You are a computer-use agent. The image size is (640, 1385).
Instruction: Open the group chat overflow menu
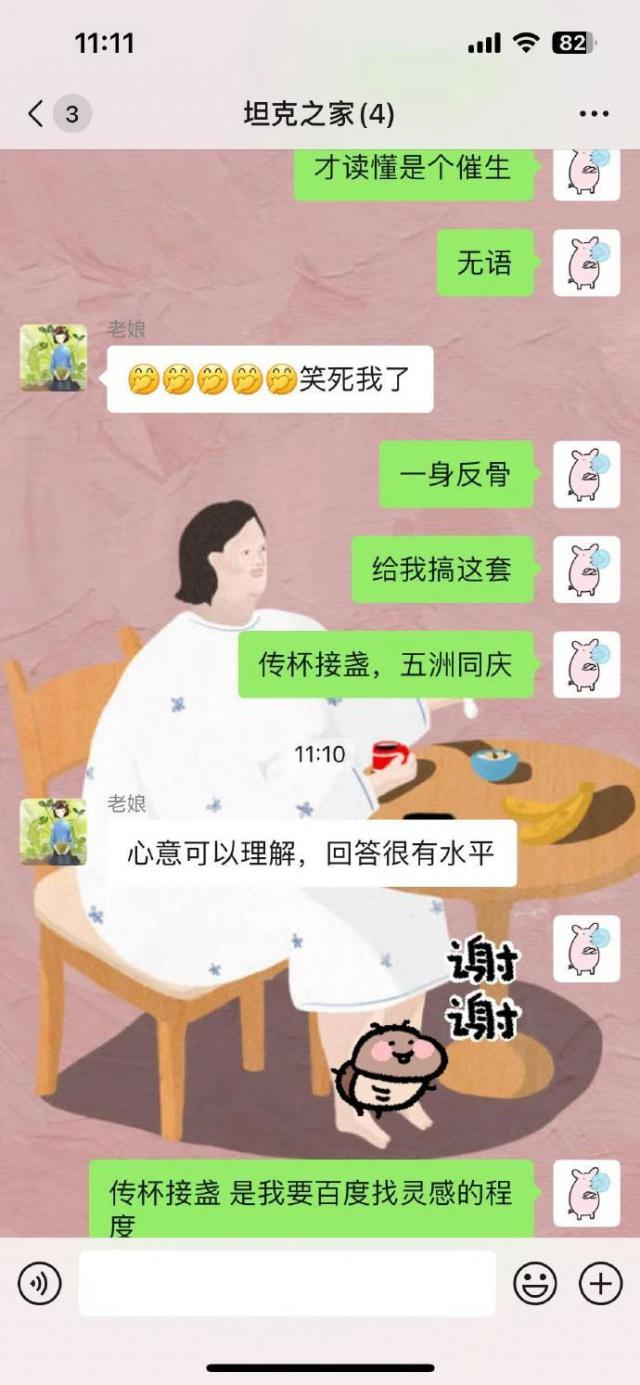(x=594, y=114)
